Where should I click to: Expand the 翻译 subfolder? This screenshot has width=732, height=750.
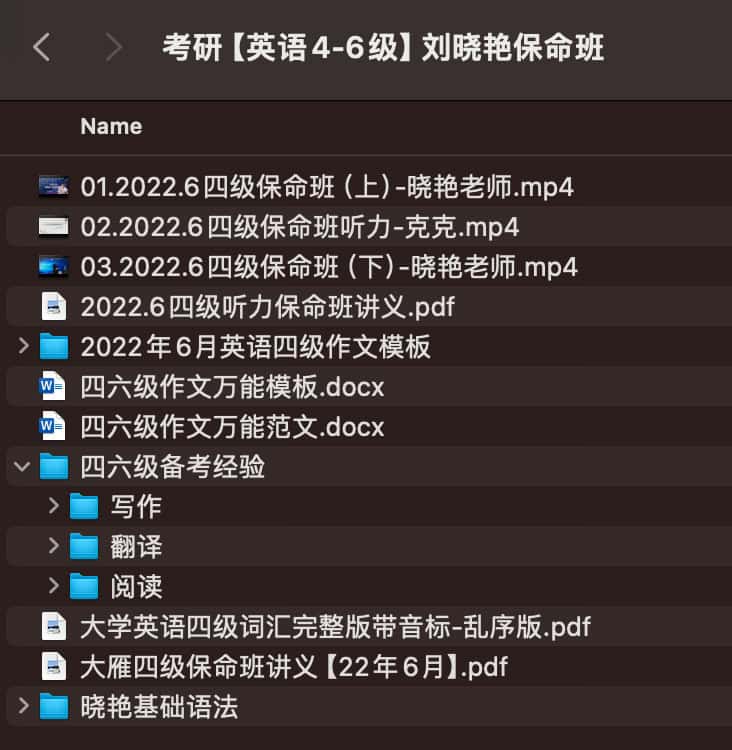coord(54,547)
